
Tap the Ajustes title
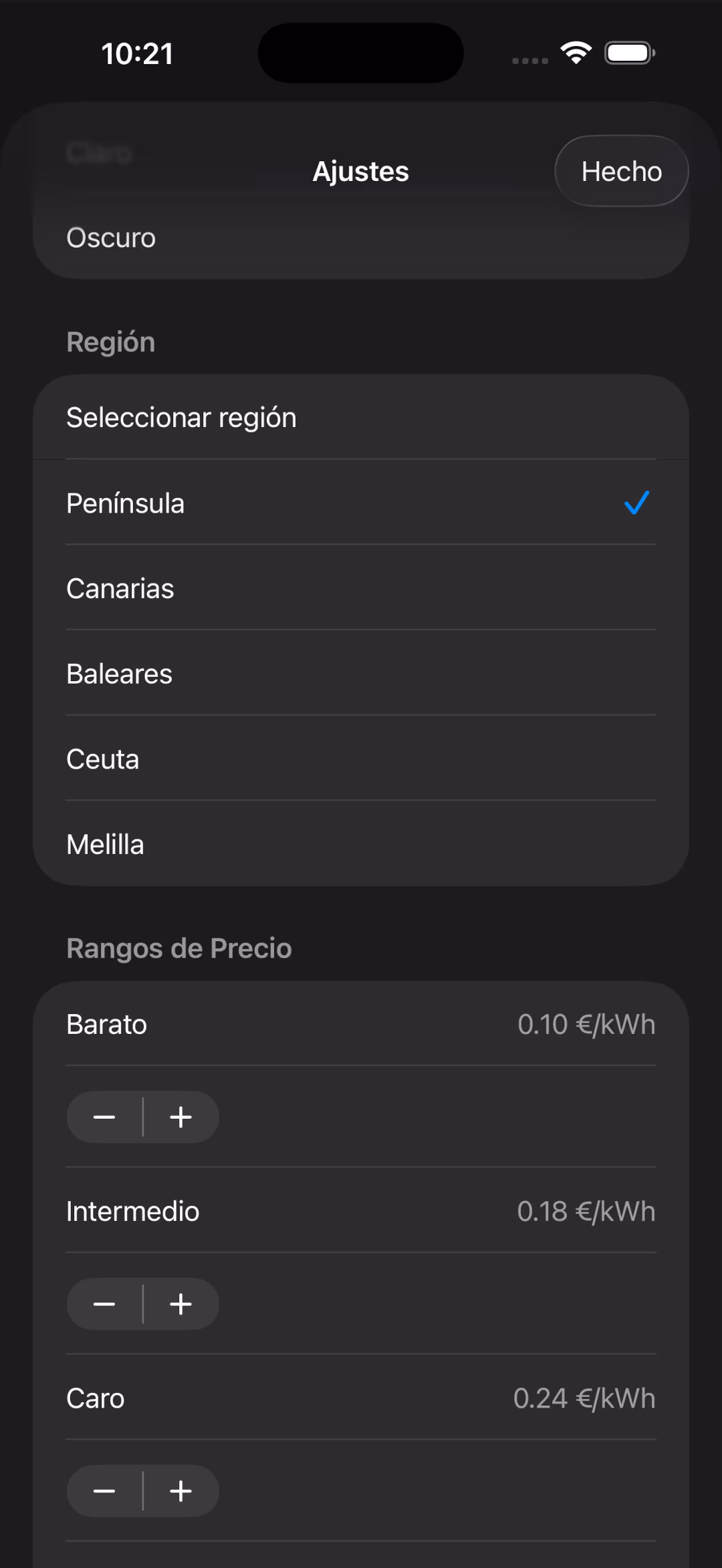pos(360,170)
